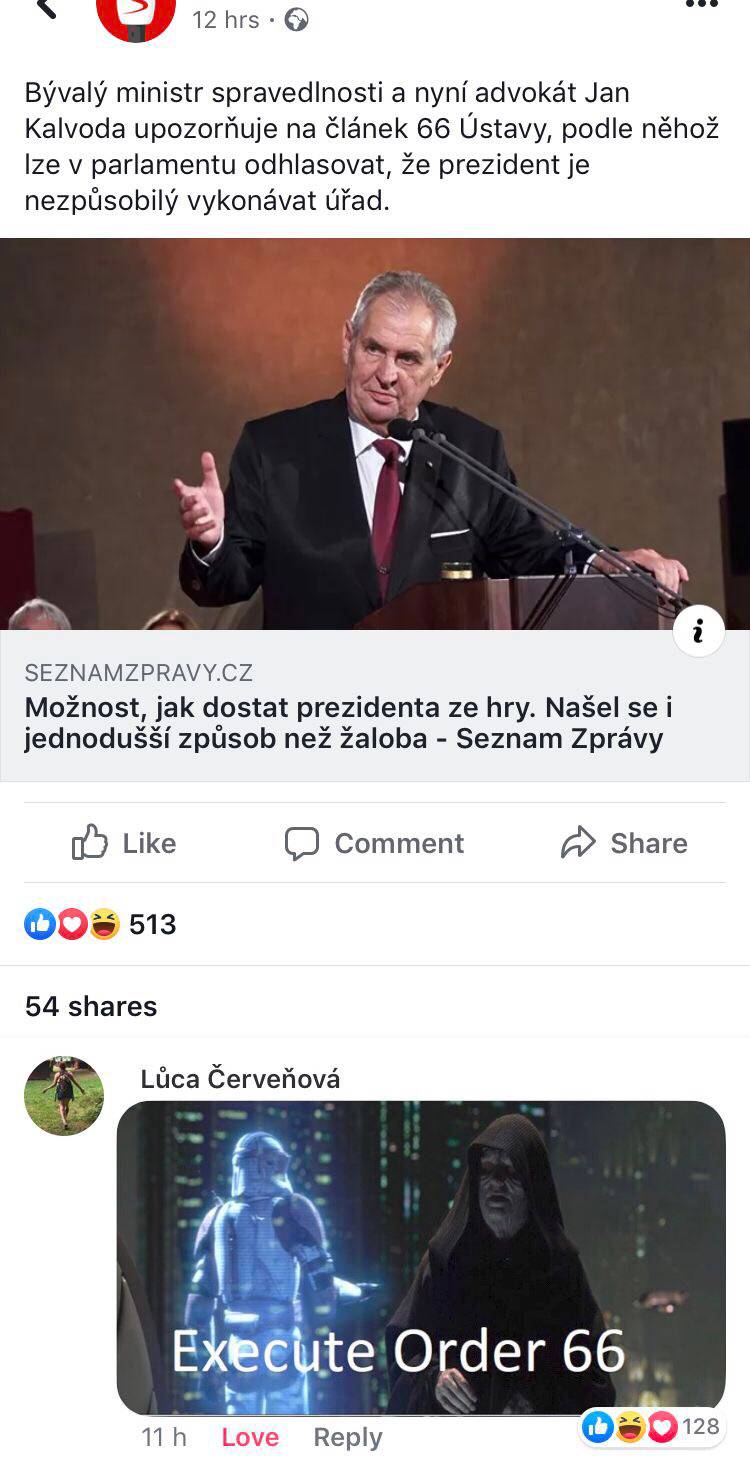Open the Execute Order 66 comment image
The width and height of the screenshot is (750, 1478).
[421, 1256]
